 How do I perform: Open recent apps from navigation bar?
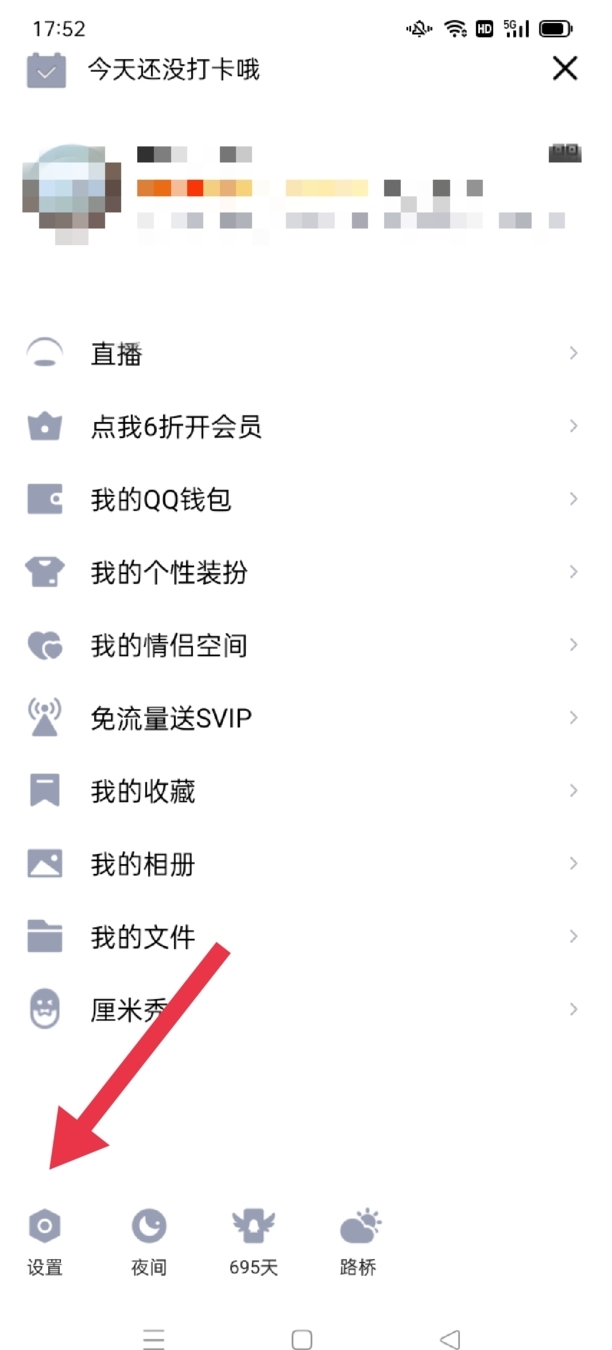[x=153, y=1339]
